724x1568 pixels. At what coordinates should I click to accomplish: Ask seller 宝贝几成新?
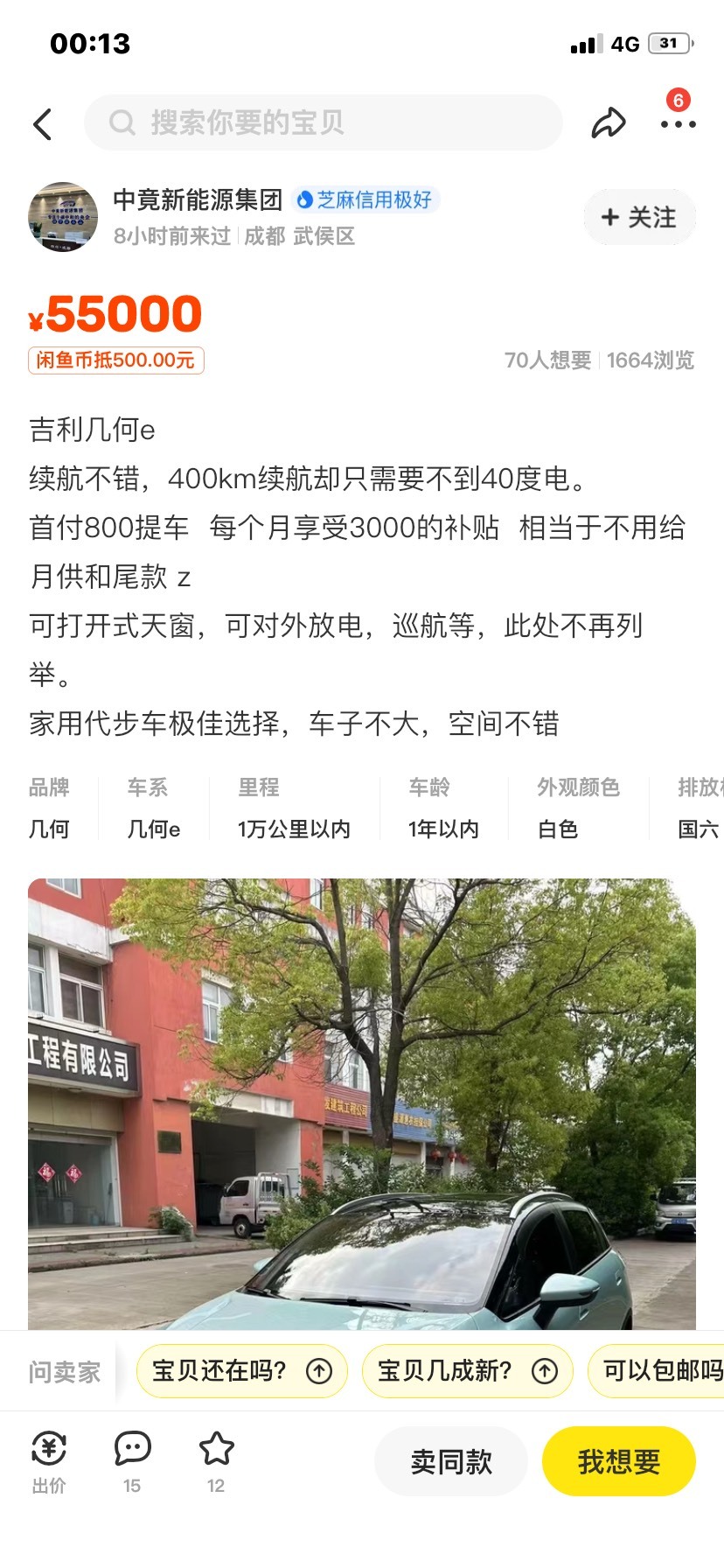(468, 1371)
